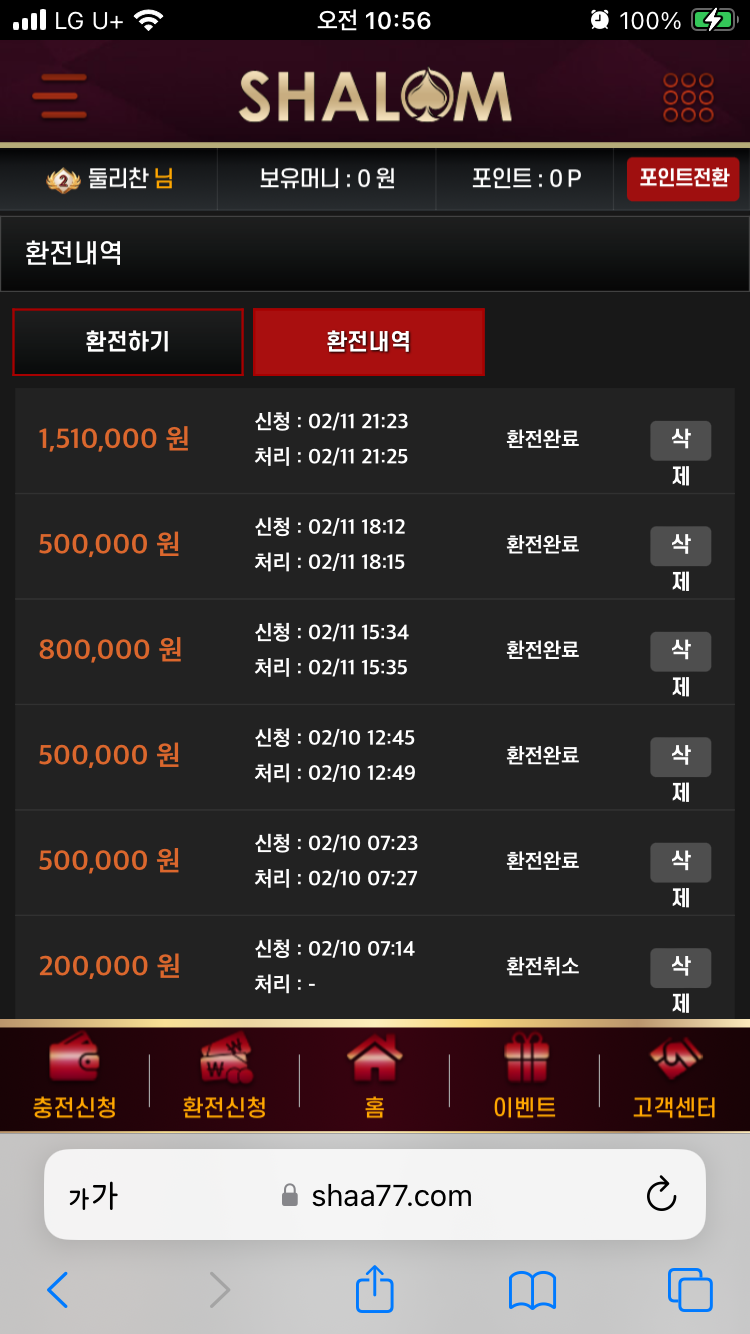The width and height of the screenshot is (750, 1334).
Task: Delete the 800,000 원 record
Action: click(x=680, y=652)
